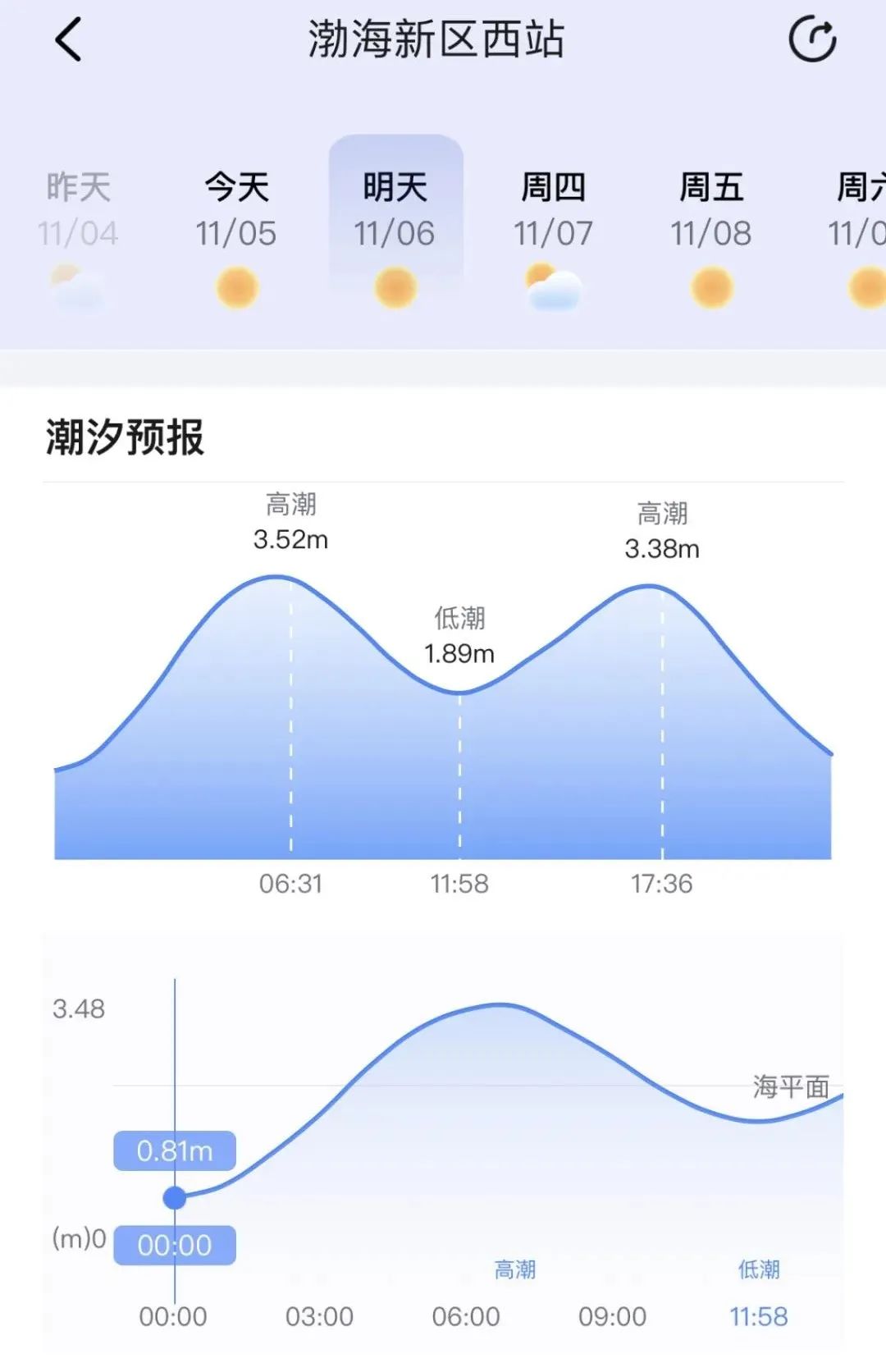Screen dimensions: 886x1372
Task: Select 明天 11/06 date tab
Action: click(x=395, y=234)
